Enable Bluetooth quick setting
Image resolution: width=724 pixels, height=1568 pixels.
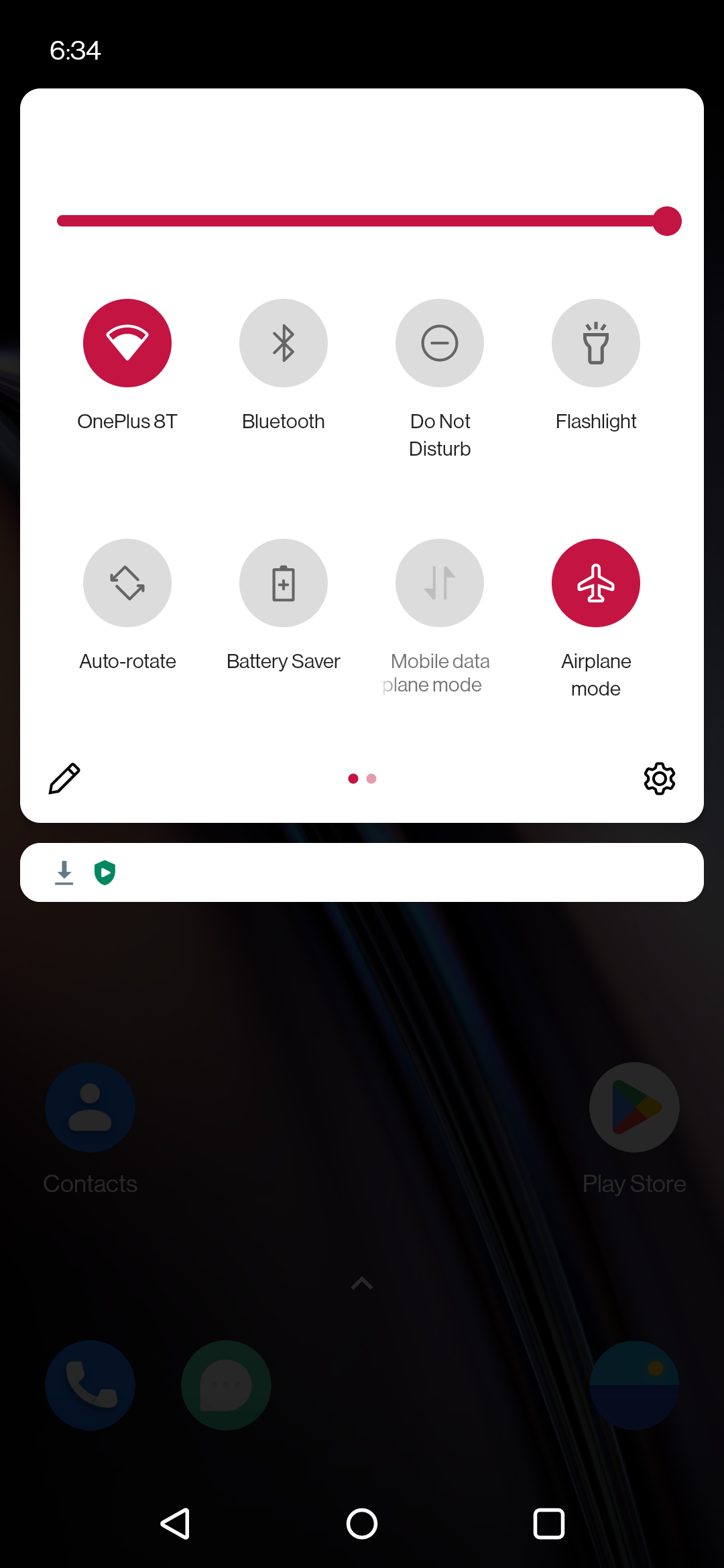pyautogui.click(x=284, y=343)
